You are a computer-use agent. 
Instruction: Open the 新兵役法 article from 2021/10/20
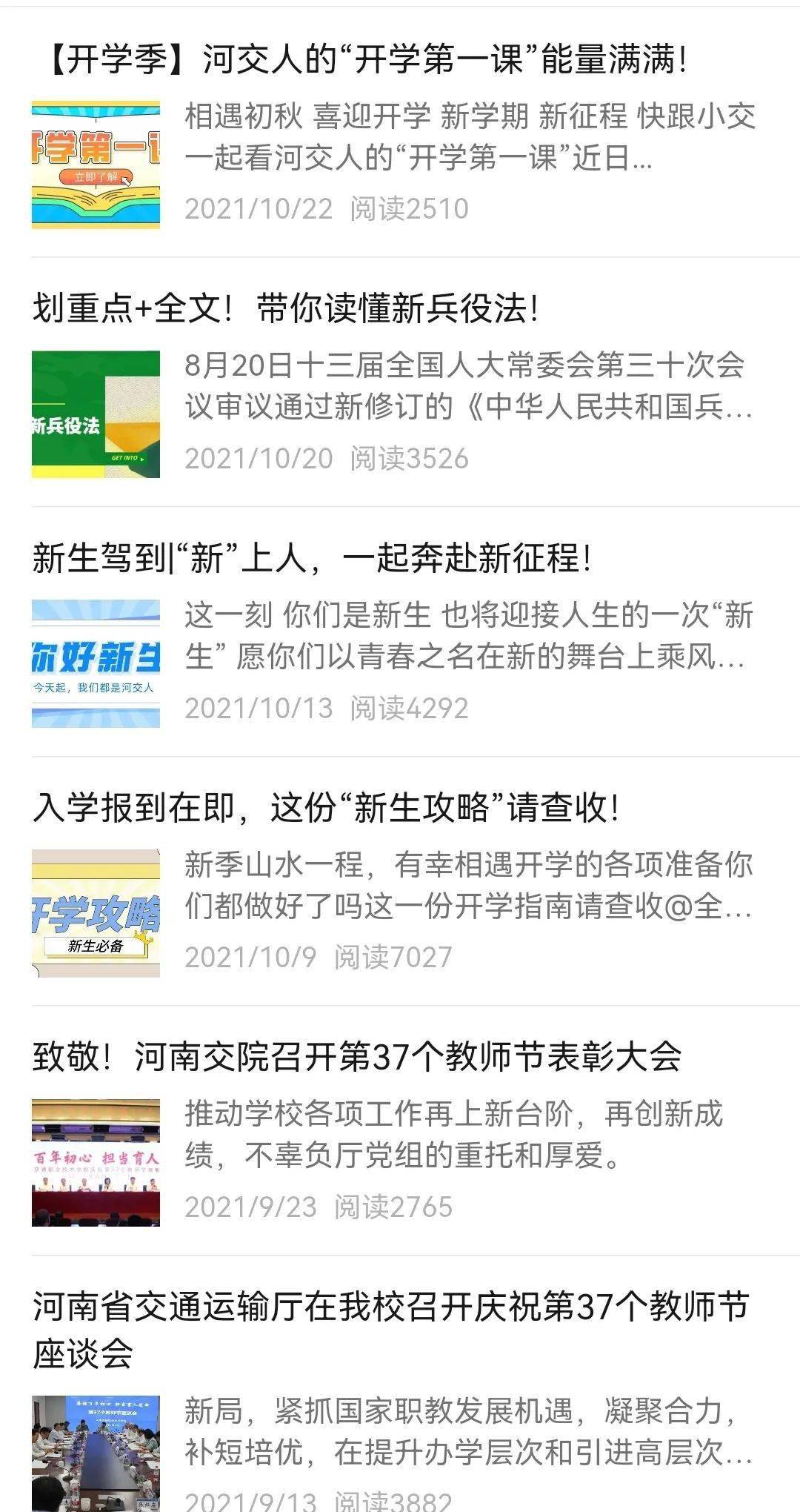pos(285,308)
